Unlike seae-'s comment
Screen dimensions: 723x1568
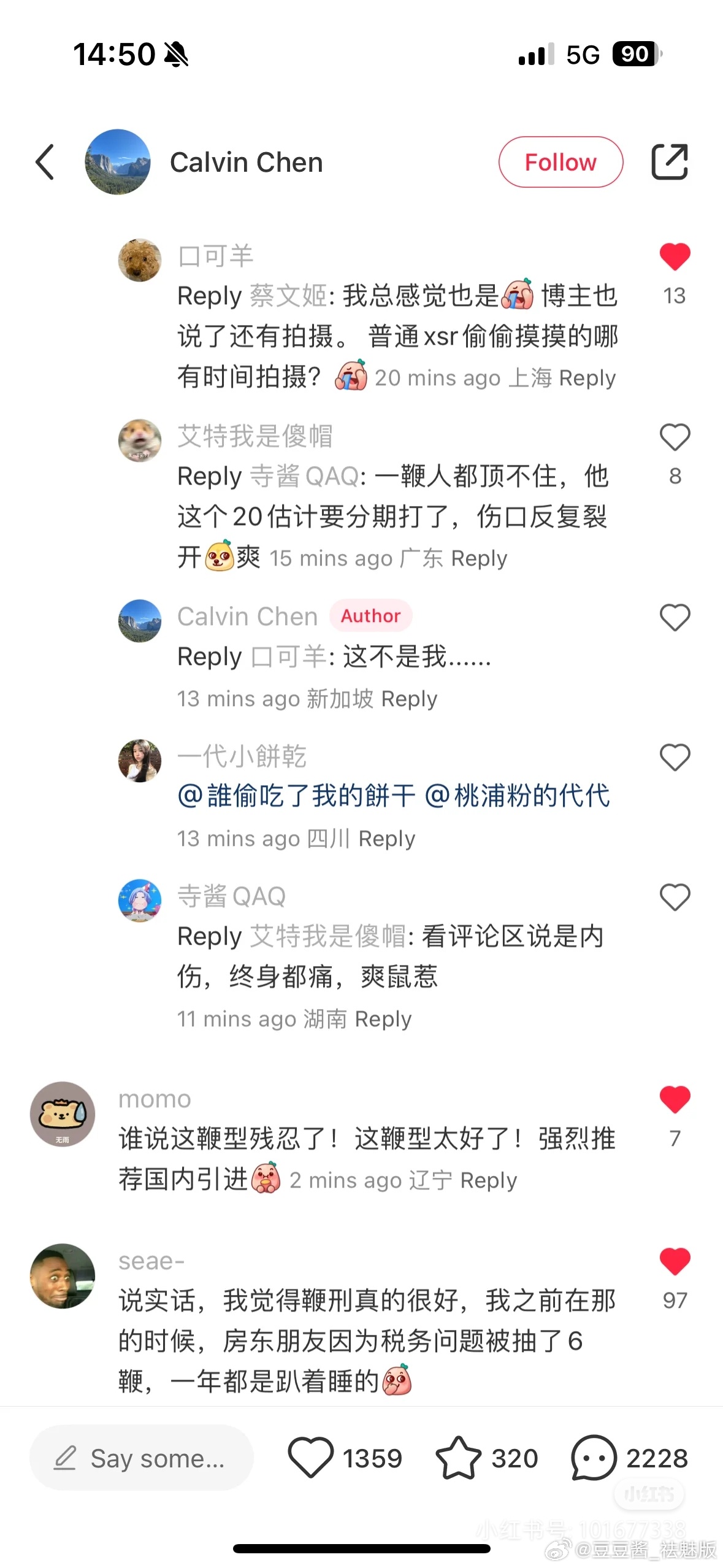tap(675, 1261)
